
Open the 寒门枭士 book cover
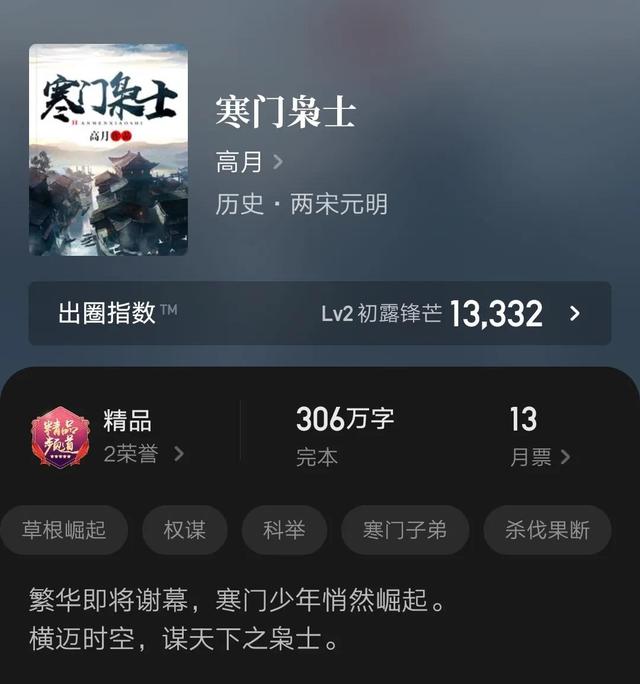pyautogui.click(x=108, y=149)
